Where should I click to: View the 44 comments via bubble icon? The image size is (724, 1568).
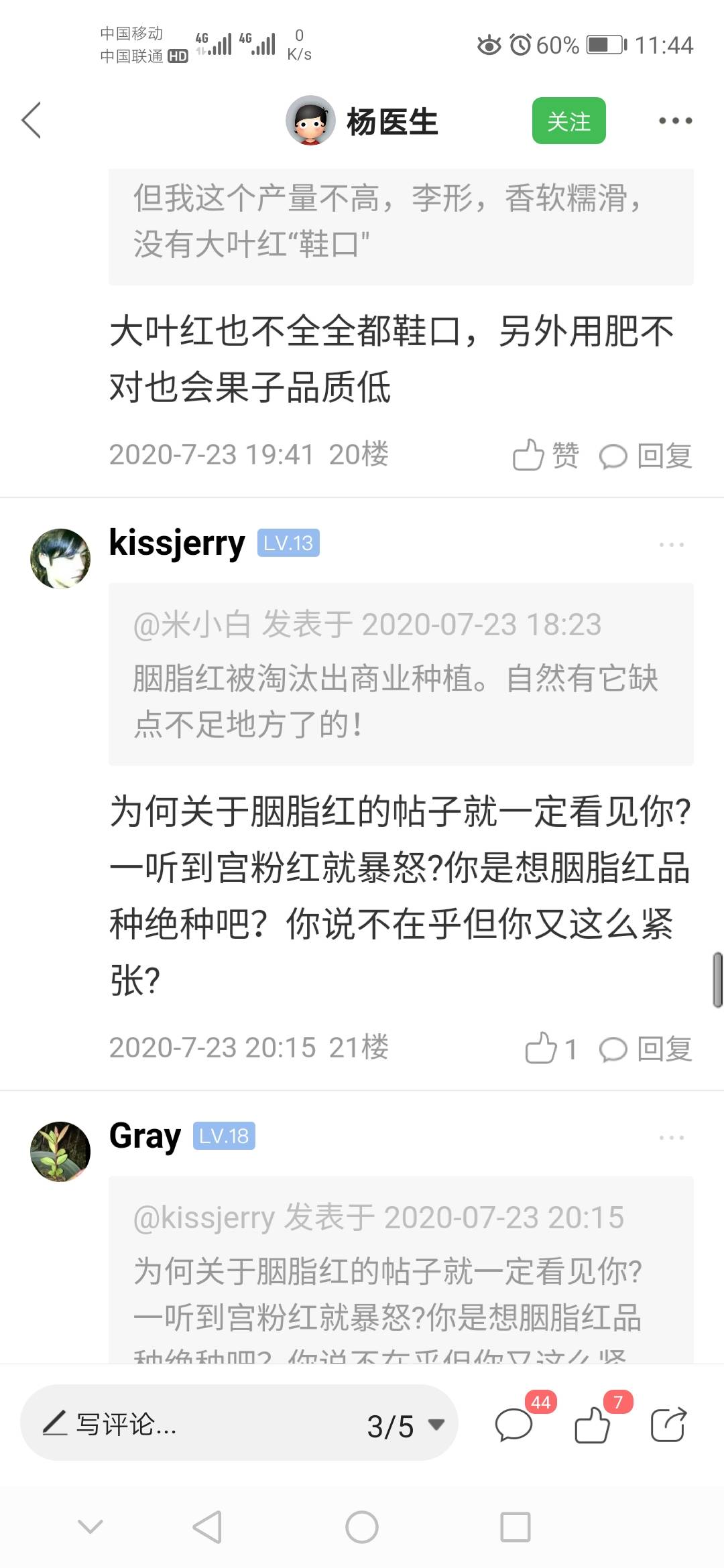pyautogui.click(x=515, y=1424)
